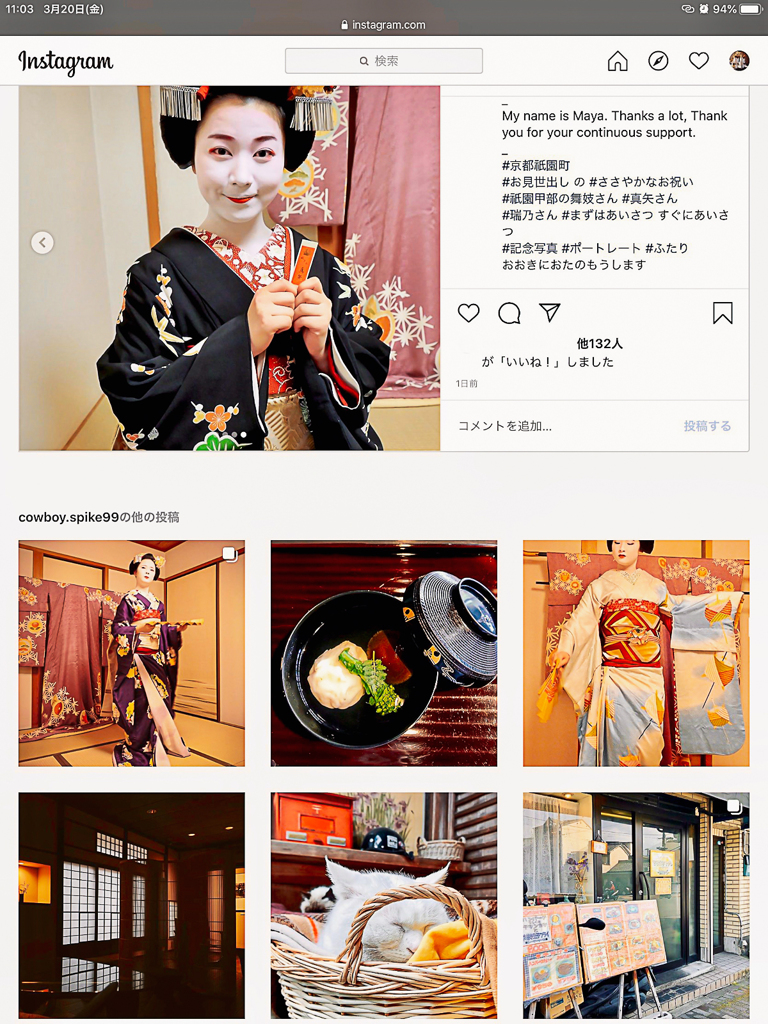The height and width of the screenshot is (1024, 768).
Task: Tap the Instagram logo
Action: [66, 62]
